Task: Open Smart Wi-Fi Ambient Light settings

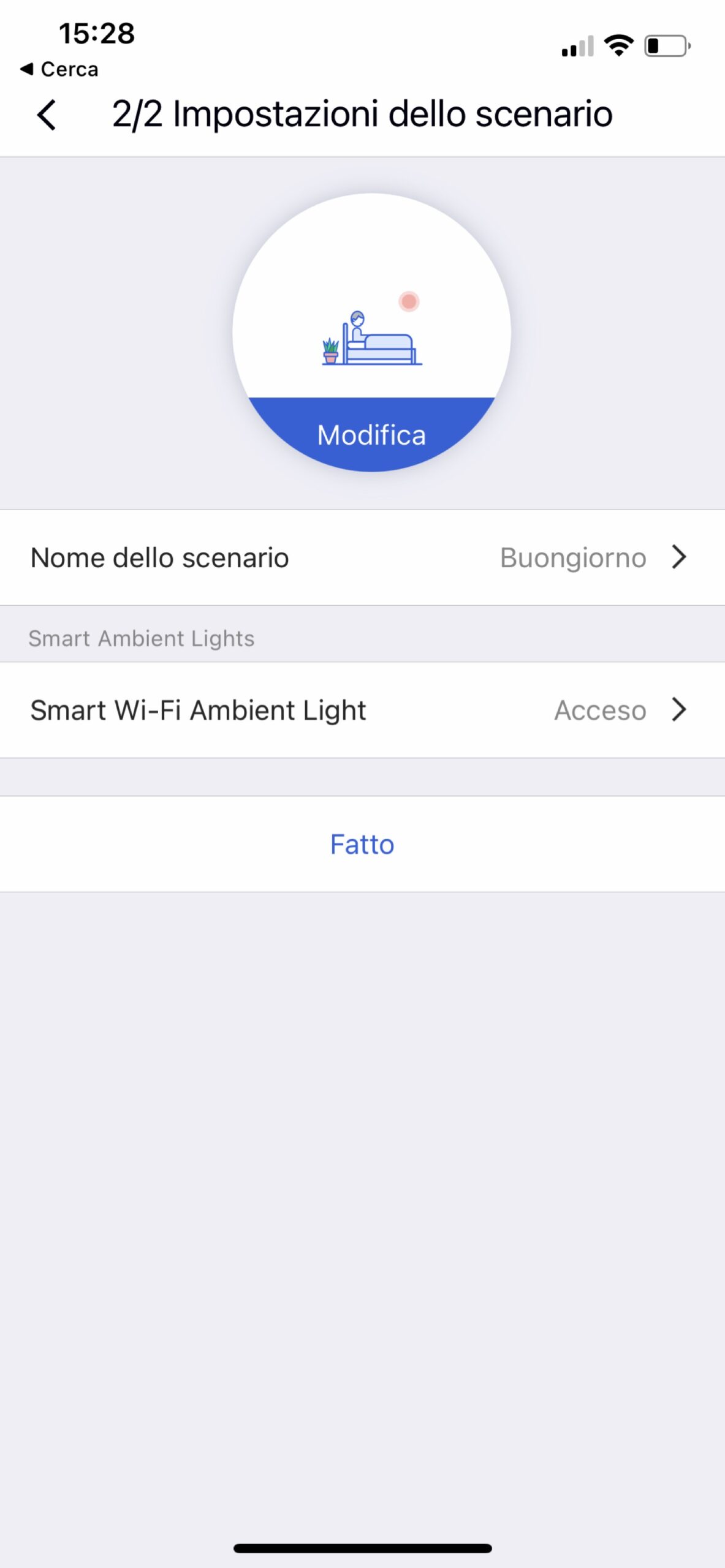Action: click(362, 710)
